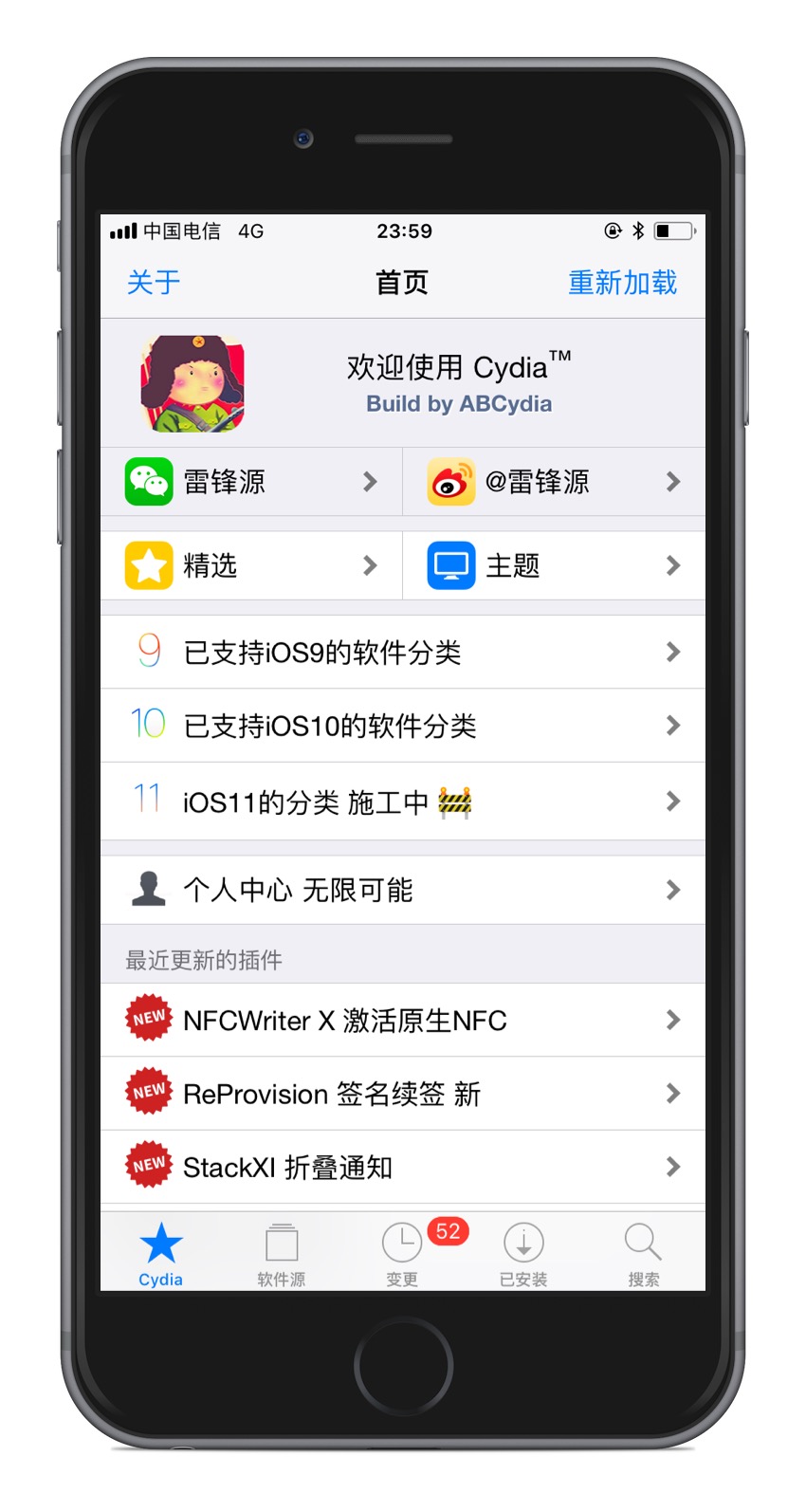Switch to the Cydia tab
Image resolution: width=806 pixels, height=1512 pixels.
(160, 1254)
